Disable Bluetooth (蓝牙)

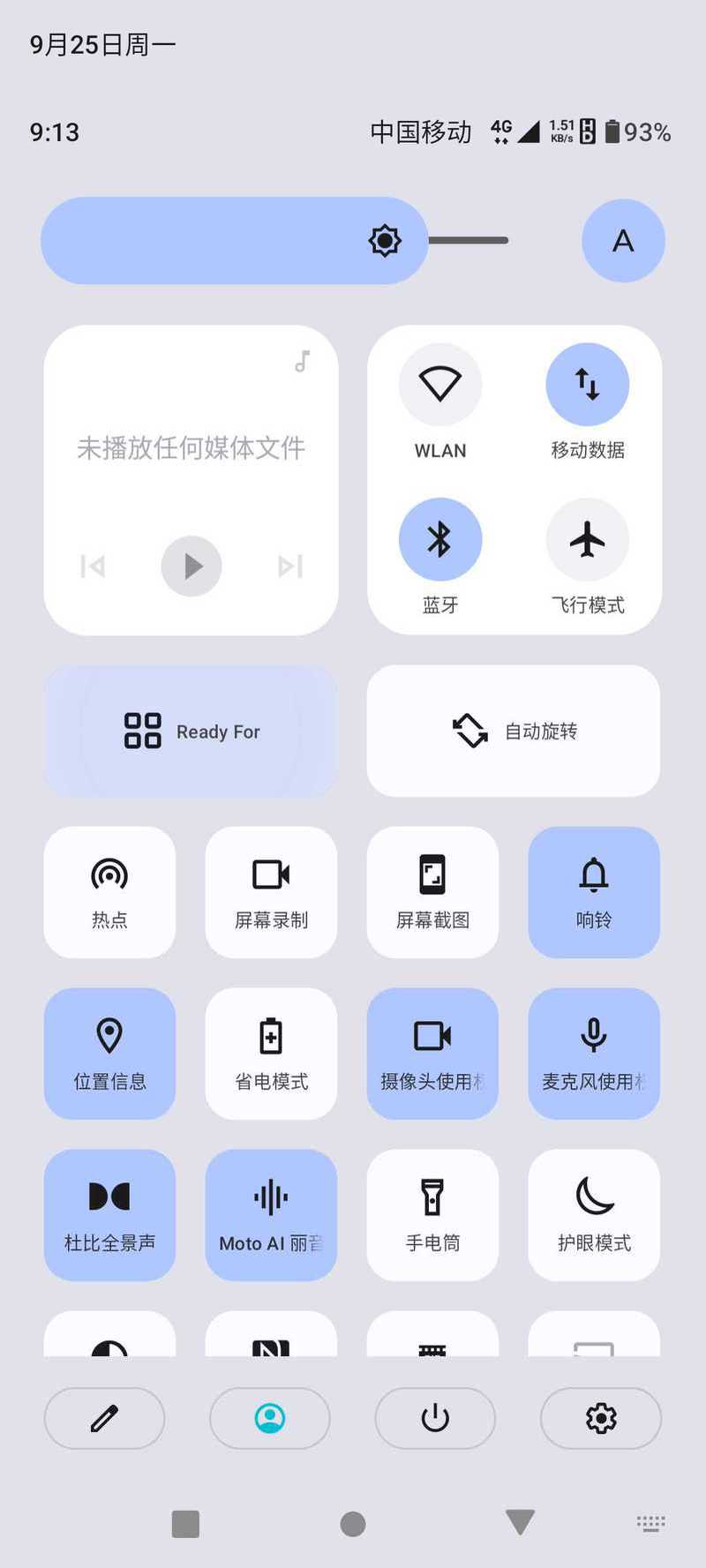pos(440,539)
